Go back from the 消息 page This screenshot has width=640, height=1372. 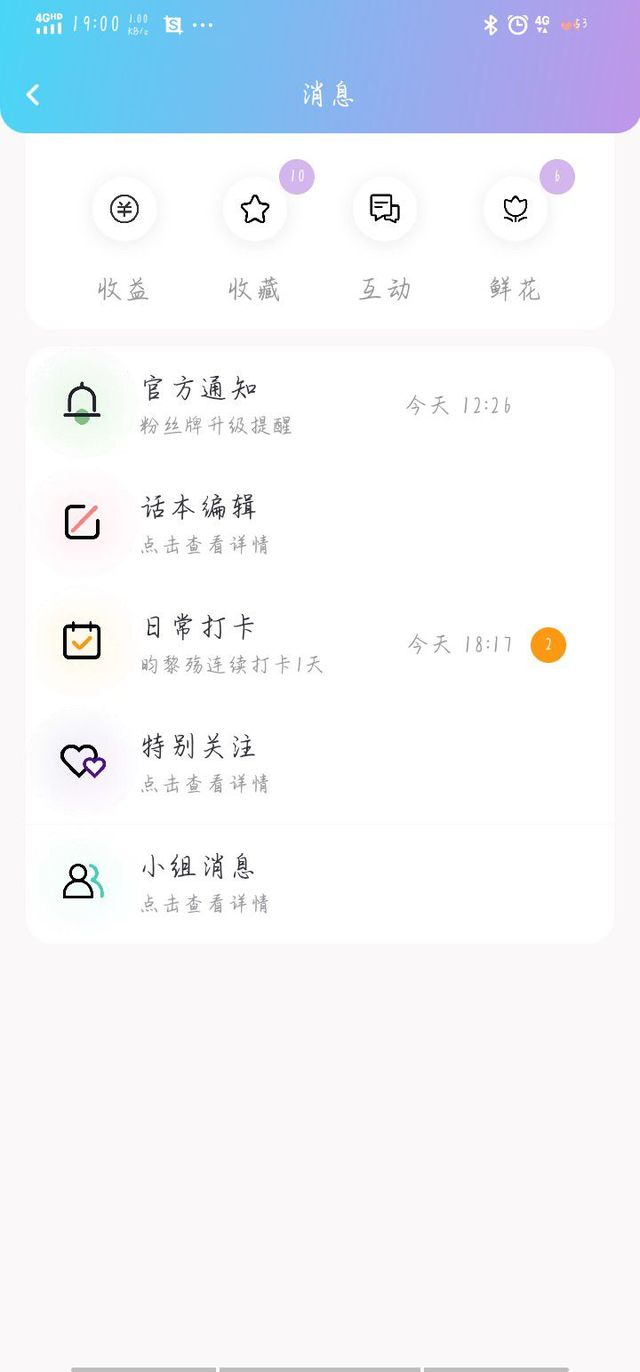33,95
